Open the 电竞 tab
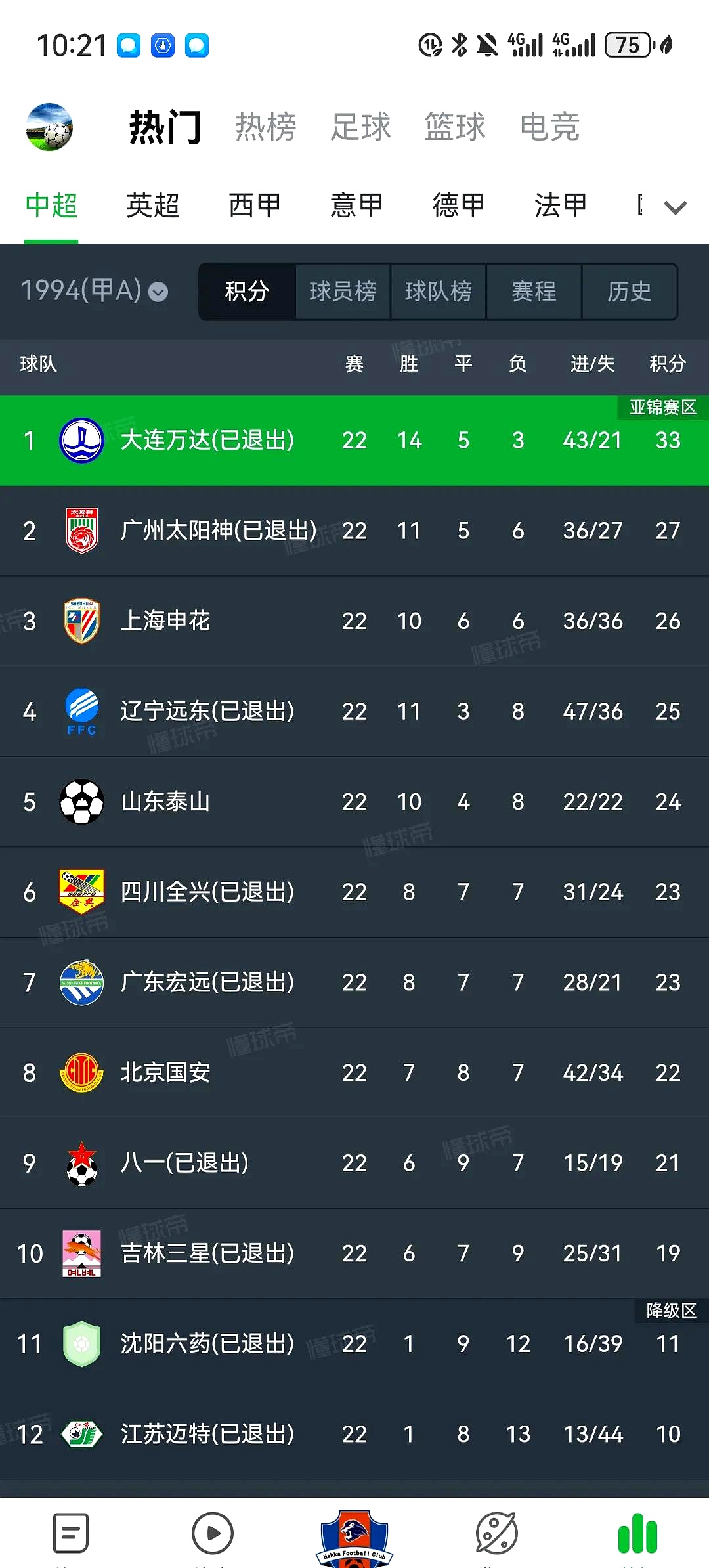The image size is (709, 1568). pos(549,127)
